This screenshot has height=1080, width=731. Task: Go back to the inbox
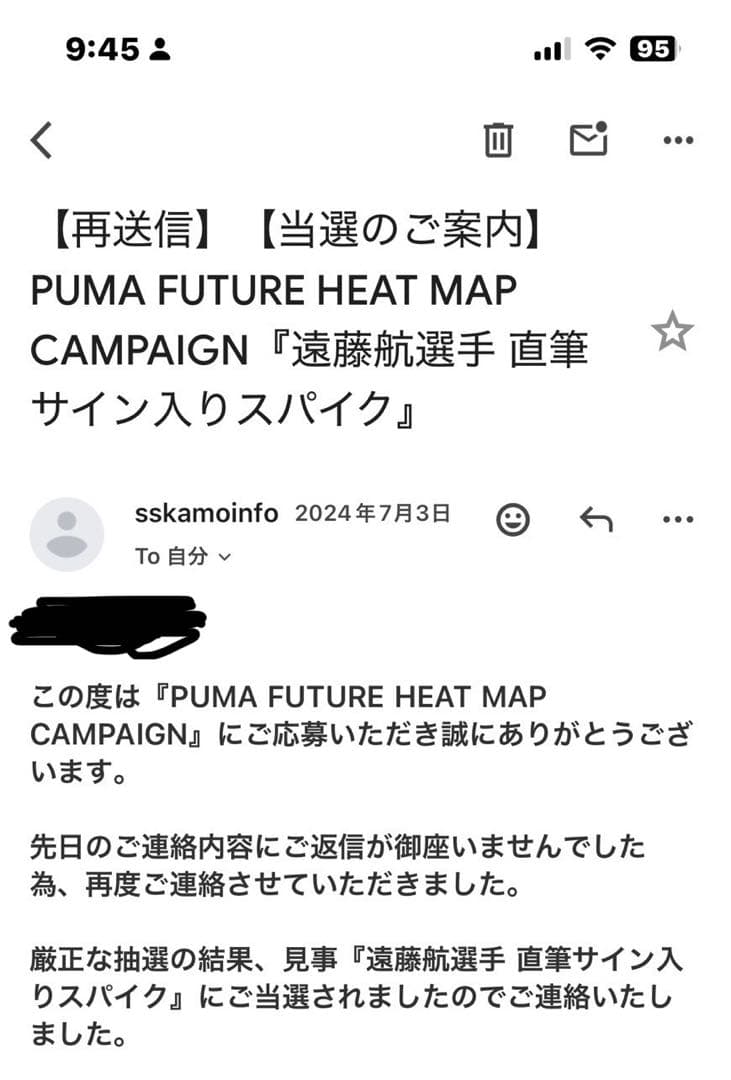point(41,140)
